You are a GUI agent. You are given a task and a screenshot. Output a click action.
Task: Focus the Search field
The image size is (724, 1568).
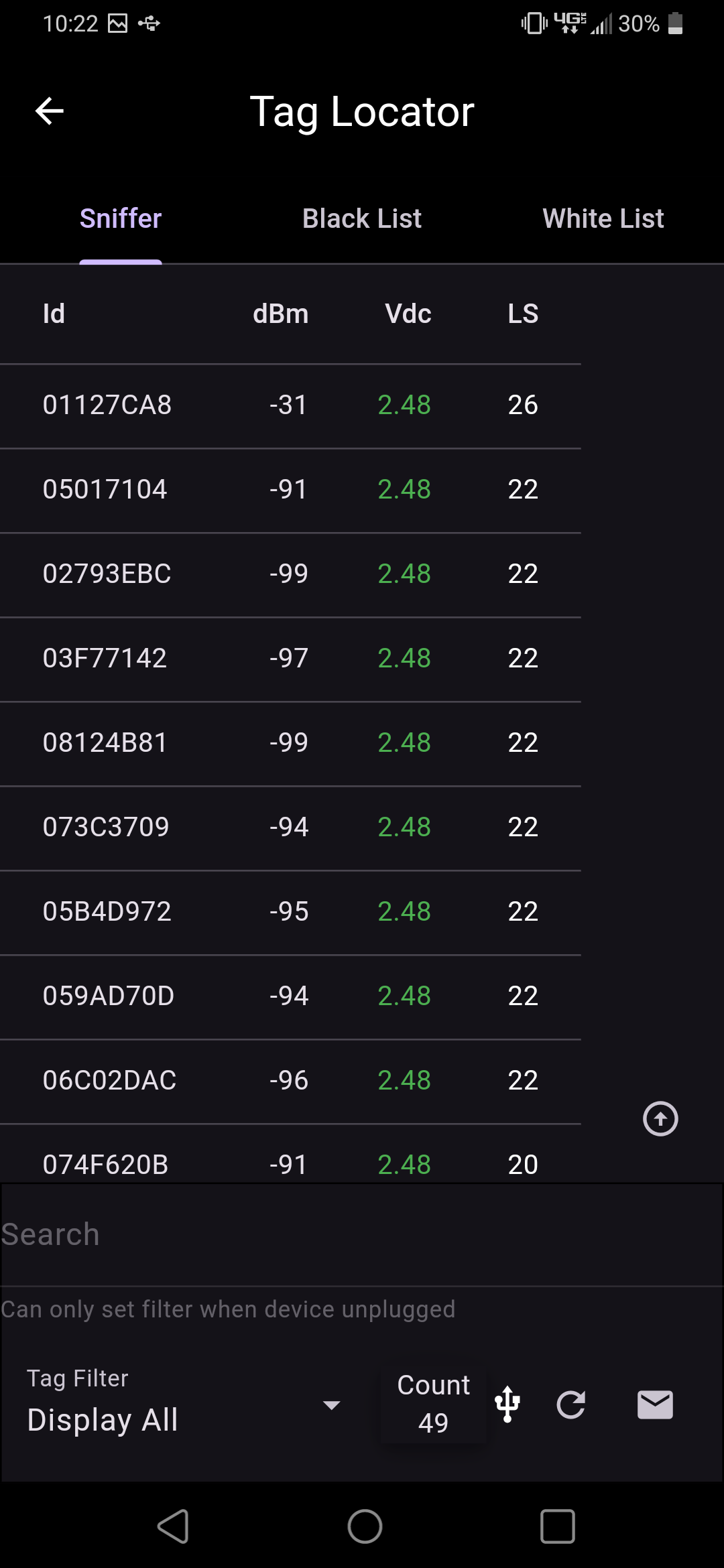362,1234
